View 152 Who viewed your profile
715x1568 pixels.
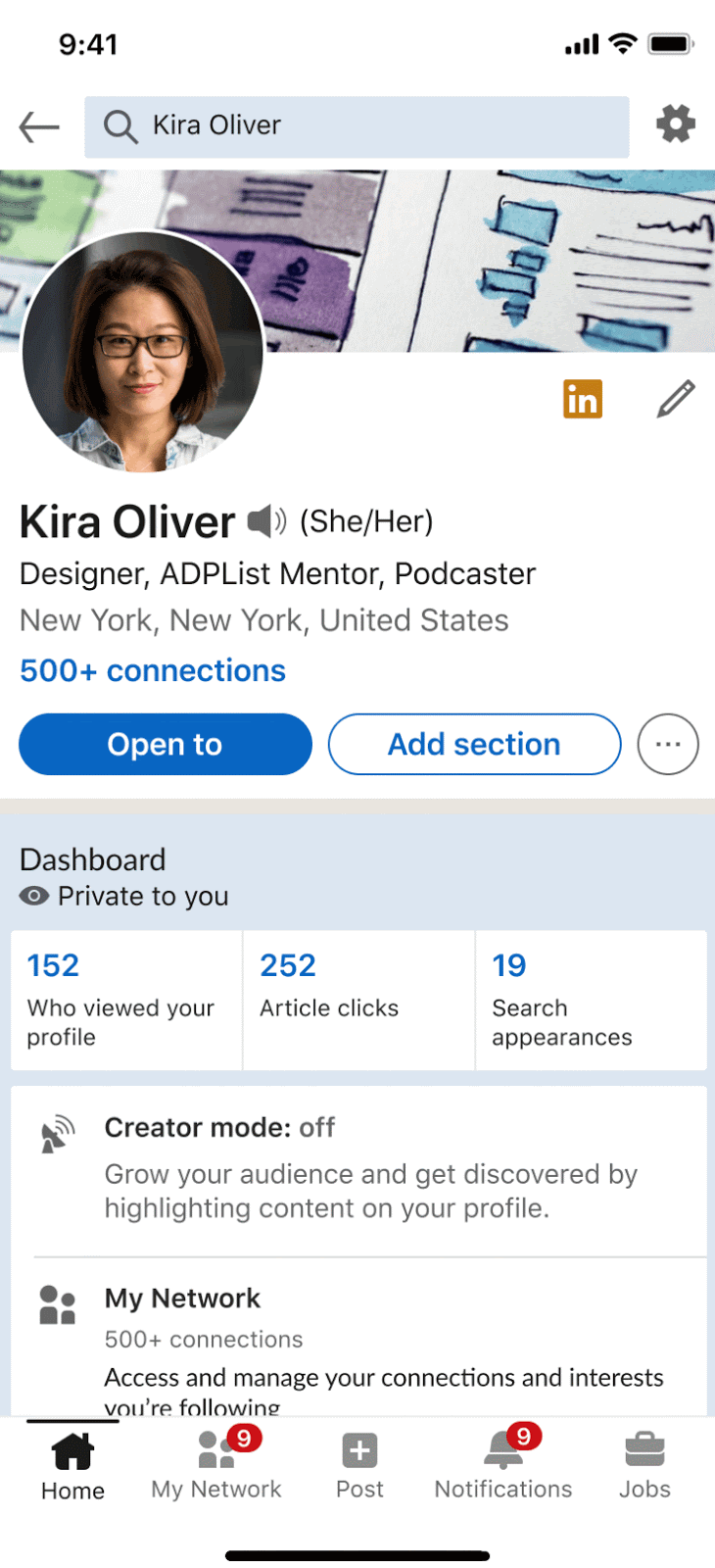(x=126, y=1000)
